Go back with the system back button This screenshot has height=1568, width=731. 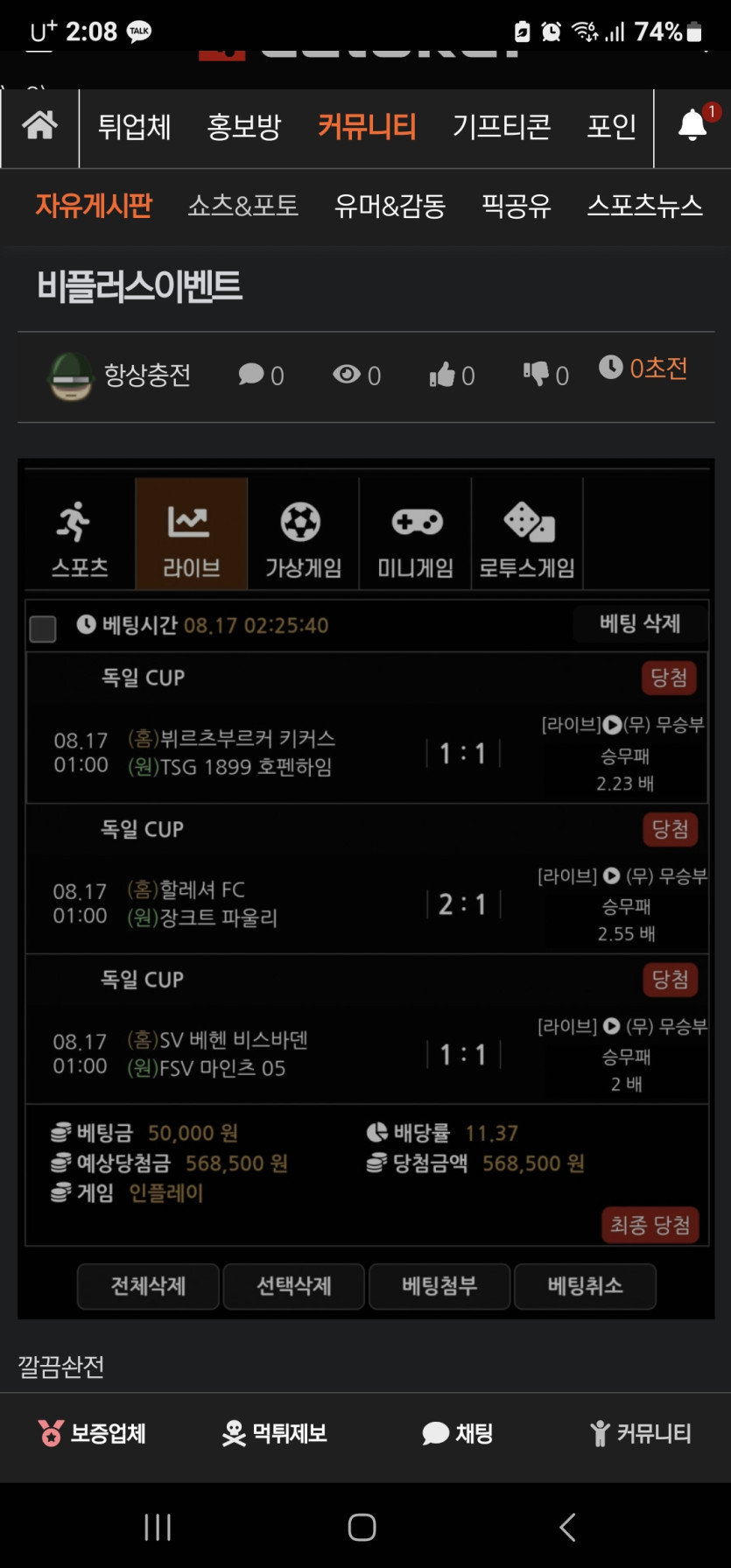tap(567, 1528)
